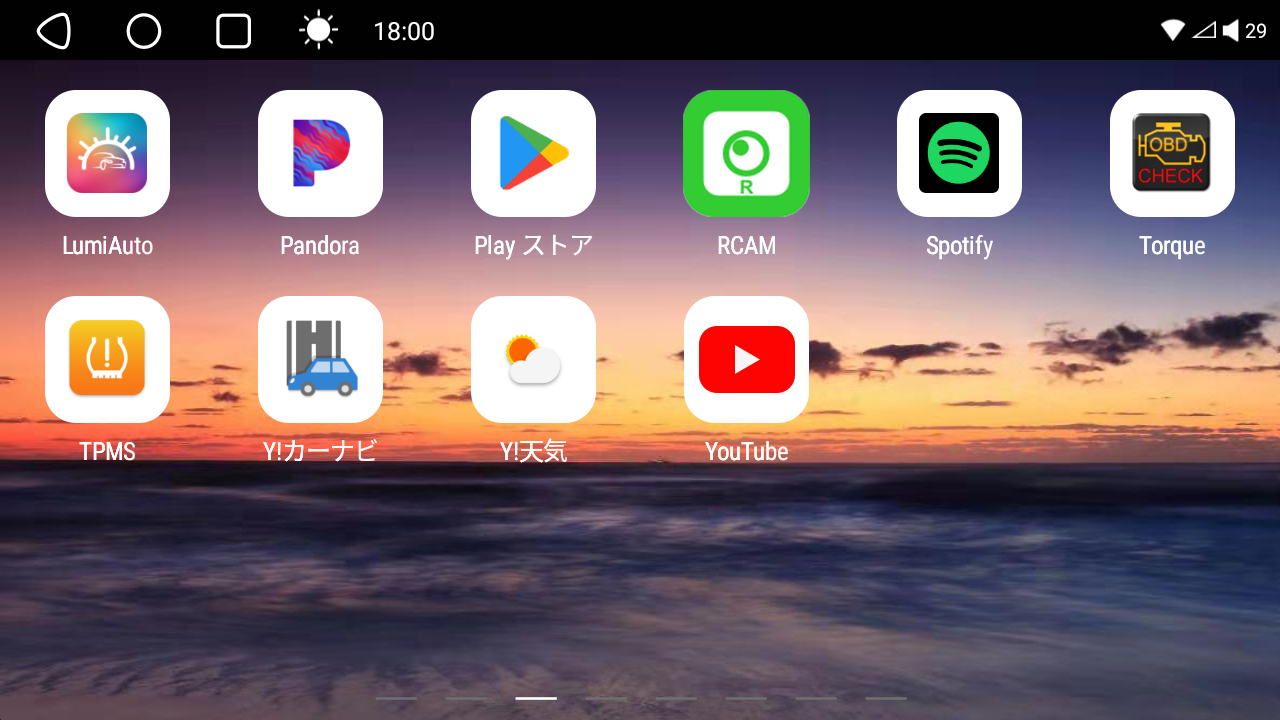Launch YouTube
This screenshot has height=720, width=1280.
pos(746,359)
